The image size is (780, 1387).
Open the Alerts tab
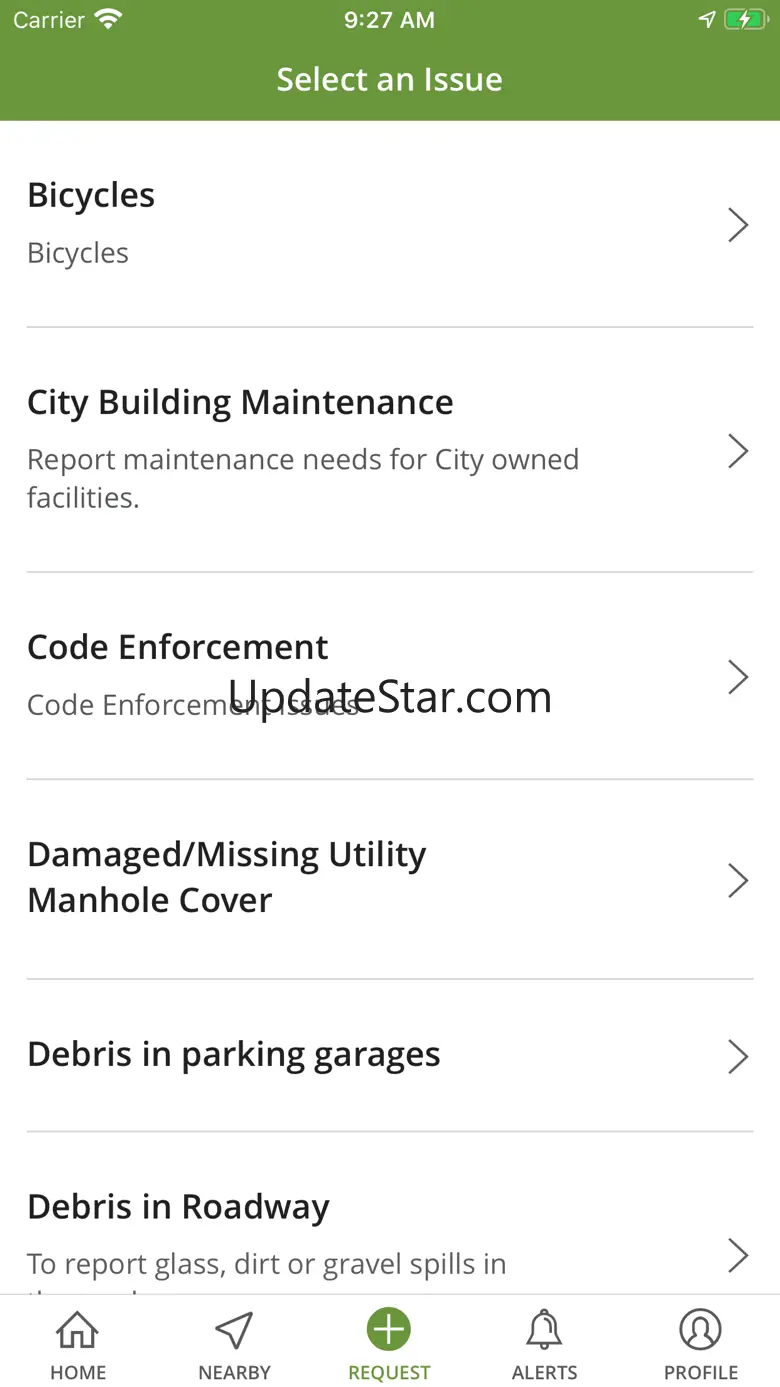[544, 1345]
